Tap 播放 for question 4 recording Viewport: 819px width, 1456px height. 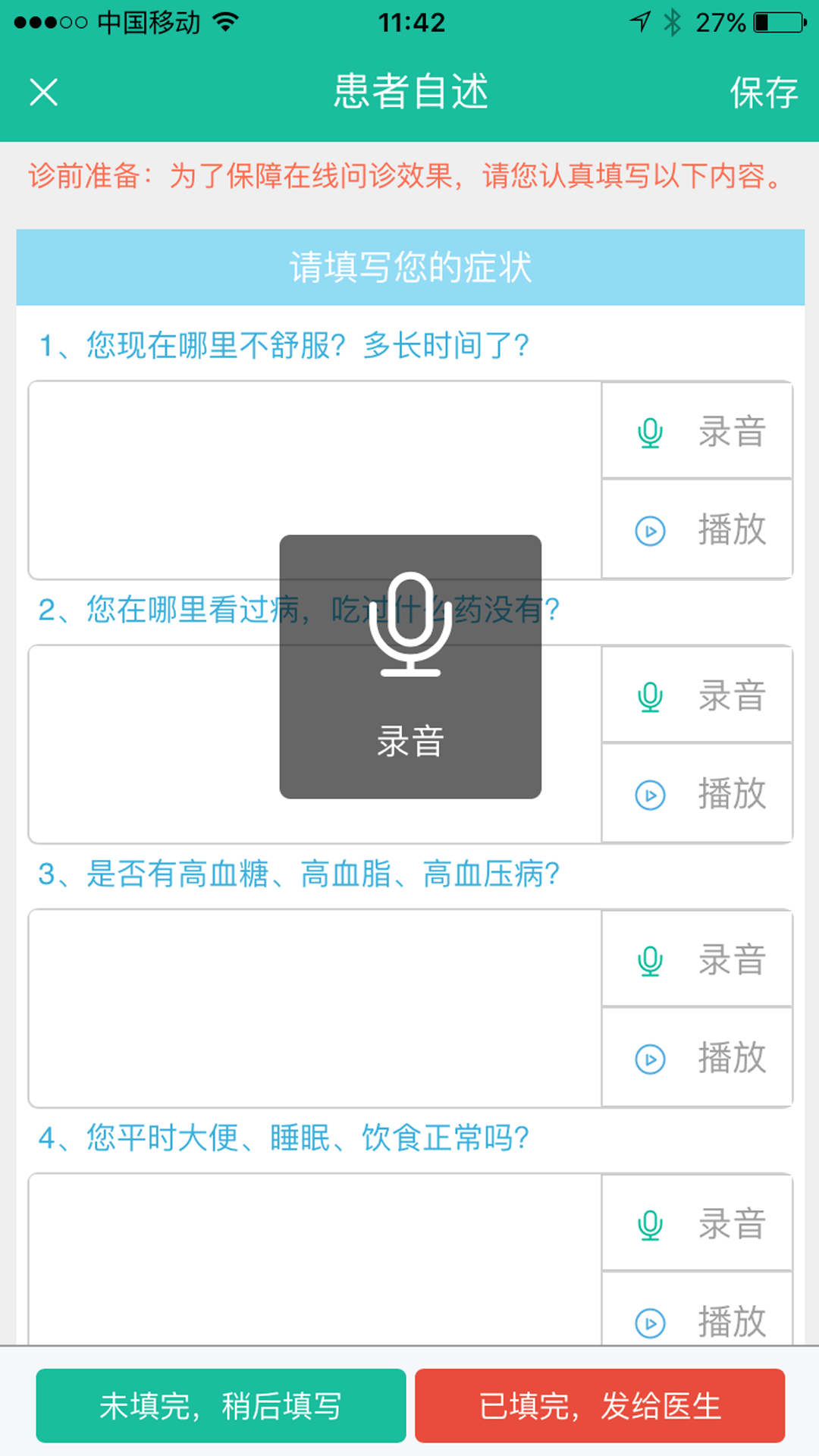(698, 1319)
